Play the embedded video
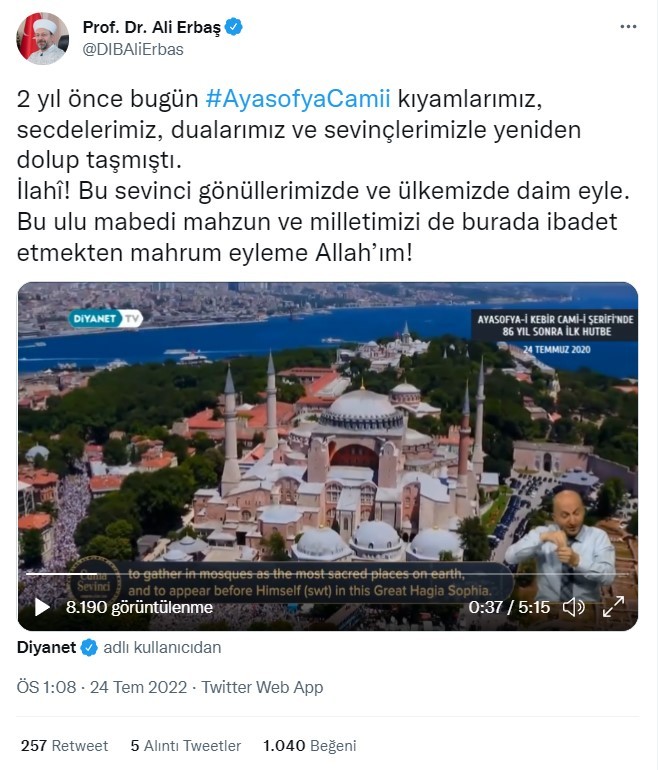 coord(42,606)
